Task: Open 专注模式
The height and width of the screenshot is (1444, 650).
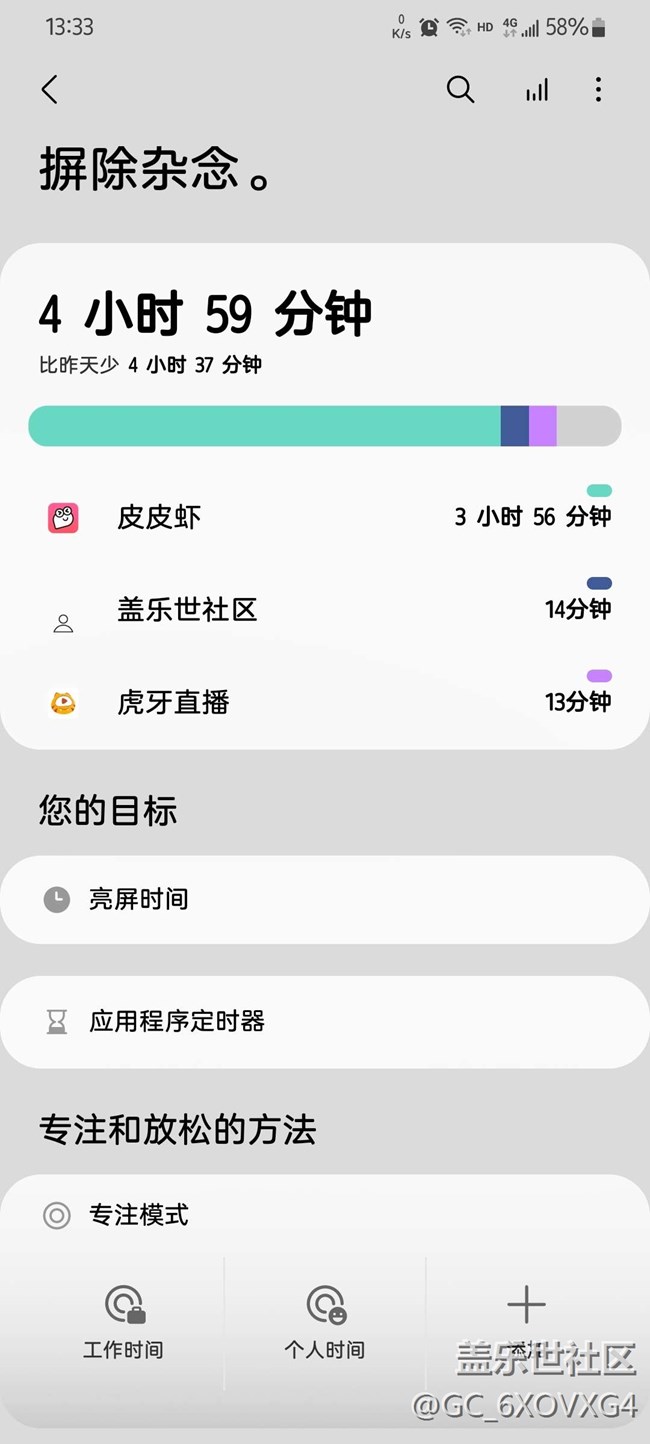Action: (x=325, y=1215)
